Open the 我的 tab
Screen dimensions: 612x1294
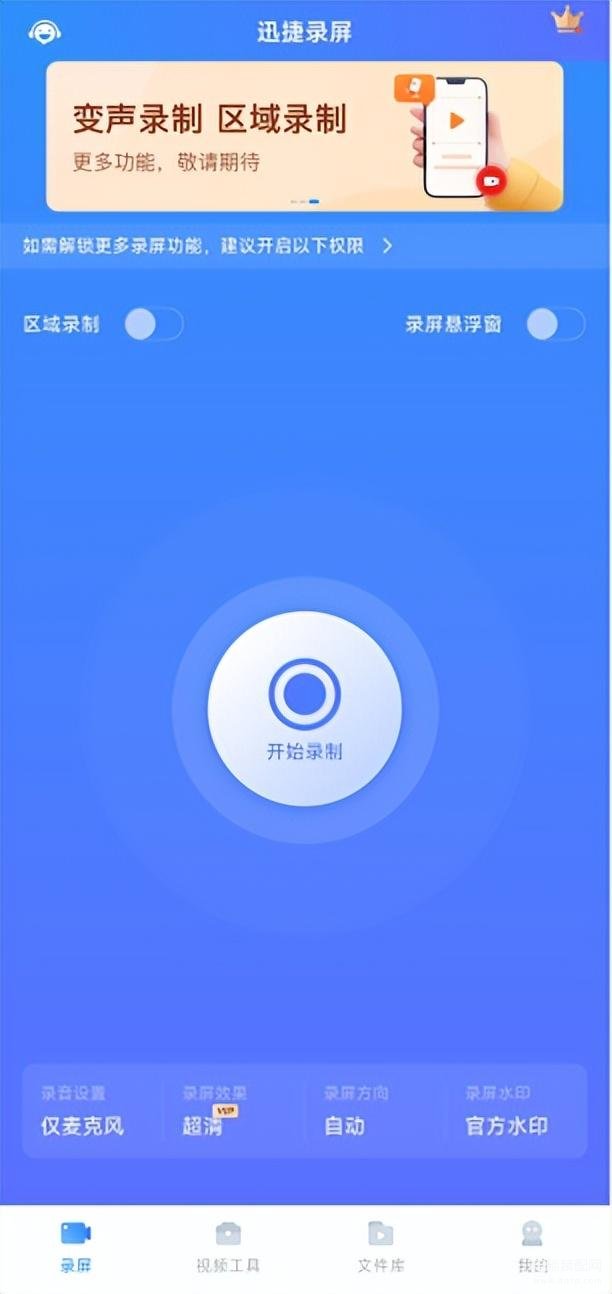[532, 1247]
